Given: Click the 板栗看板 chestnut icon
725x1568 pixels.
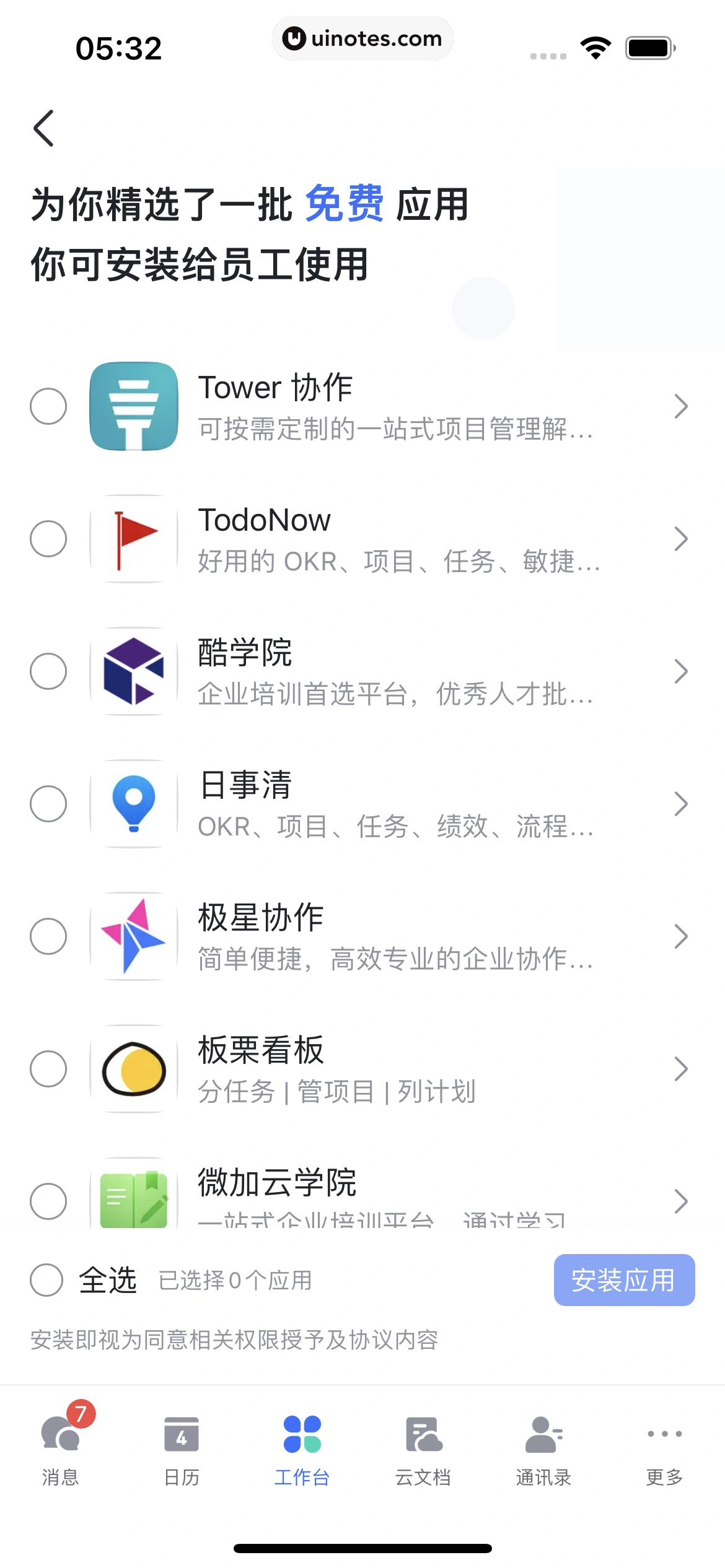Looking at the screenshot, I should pyautogui.click(x=133, y=1068).
